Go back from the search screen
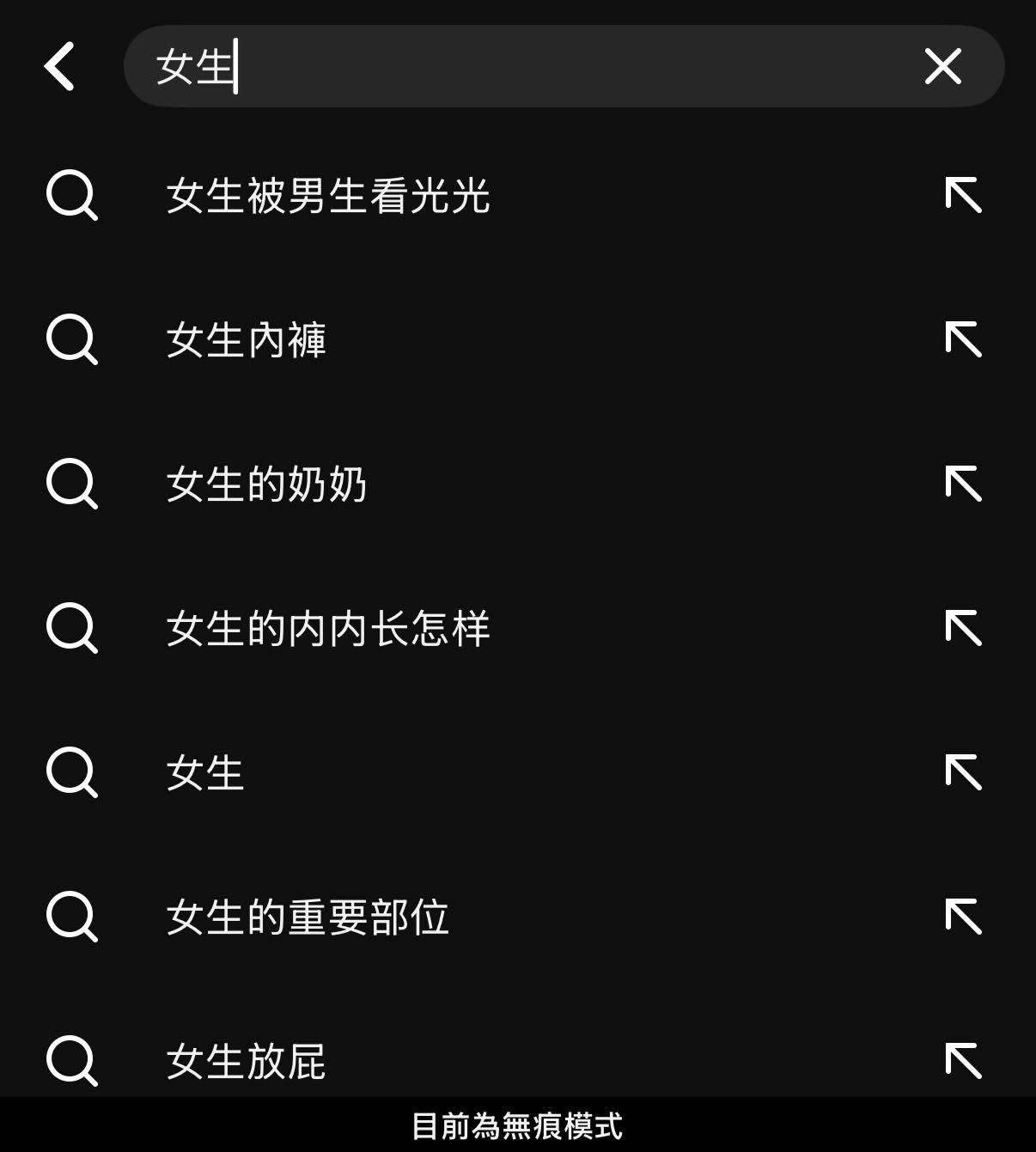This screenshot has height=1152, width=1036. tap(59, 66)
